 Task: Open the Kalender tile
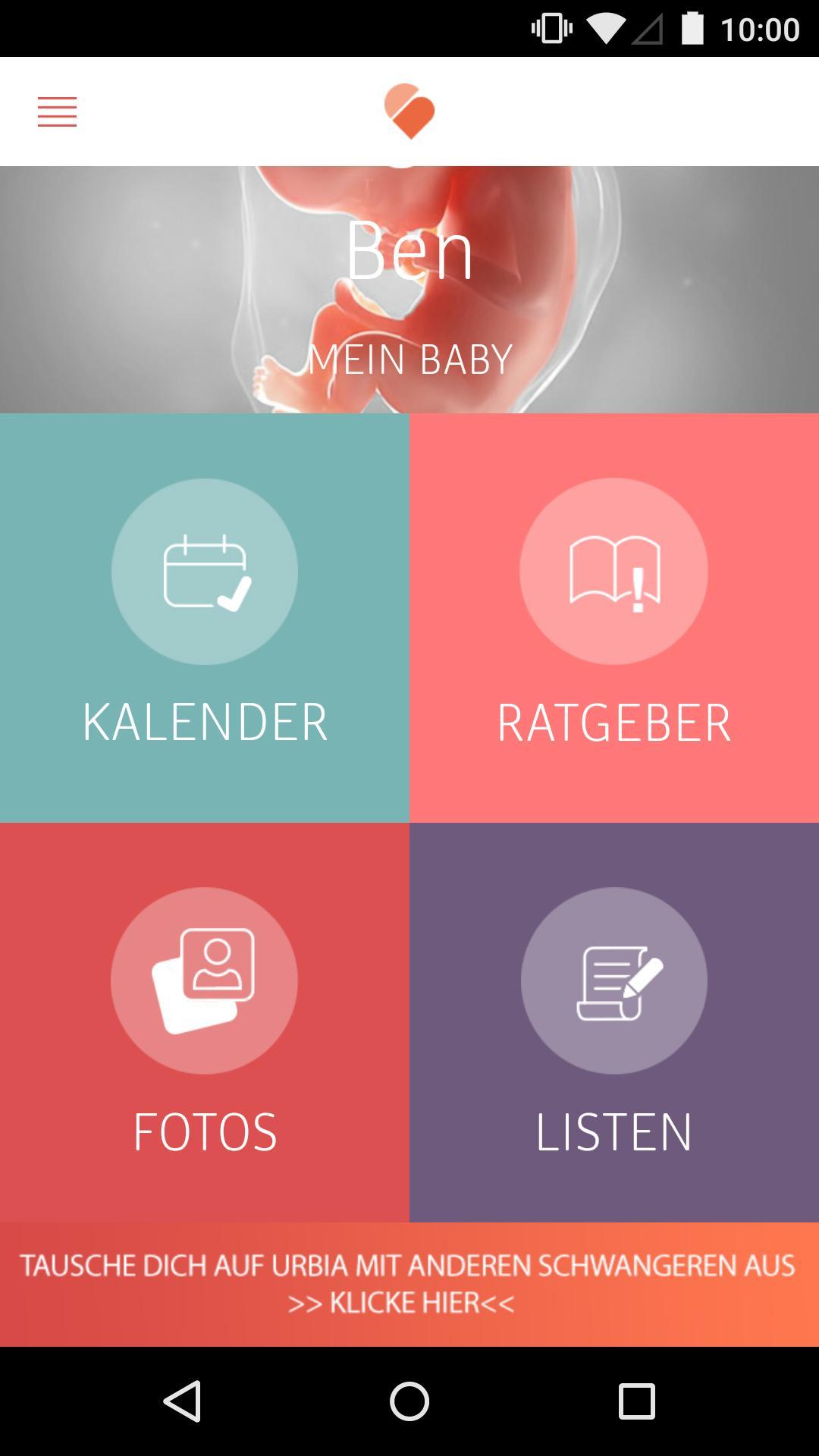tap(205, 617)
